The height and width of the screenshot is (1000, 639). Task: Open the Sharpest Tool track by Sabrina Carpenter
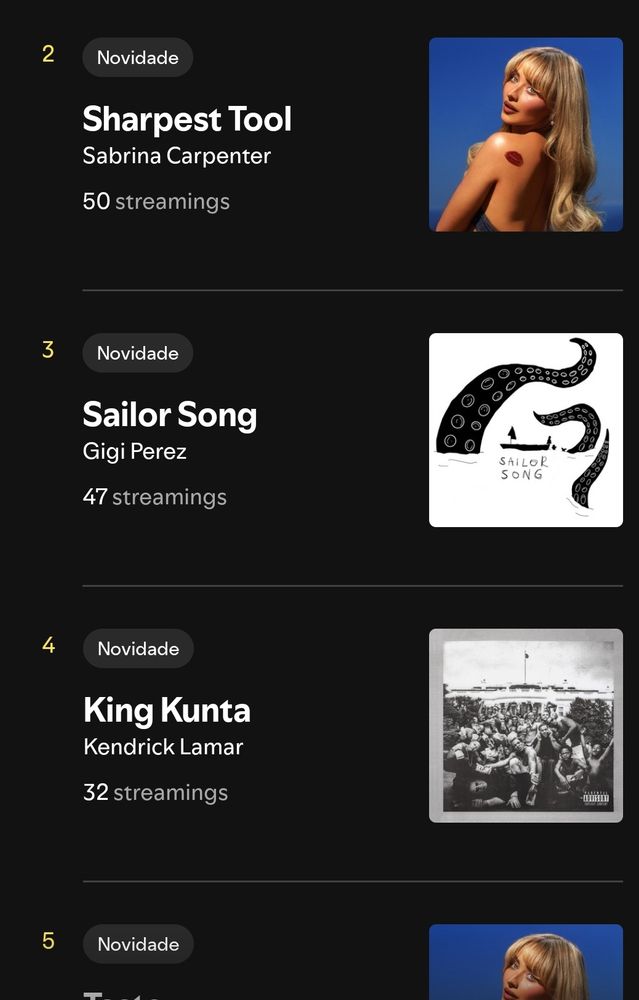coord(187,120)
